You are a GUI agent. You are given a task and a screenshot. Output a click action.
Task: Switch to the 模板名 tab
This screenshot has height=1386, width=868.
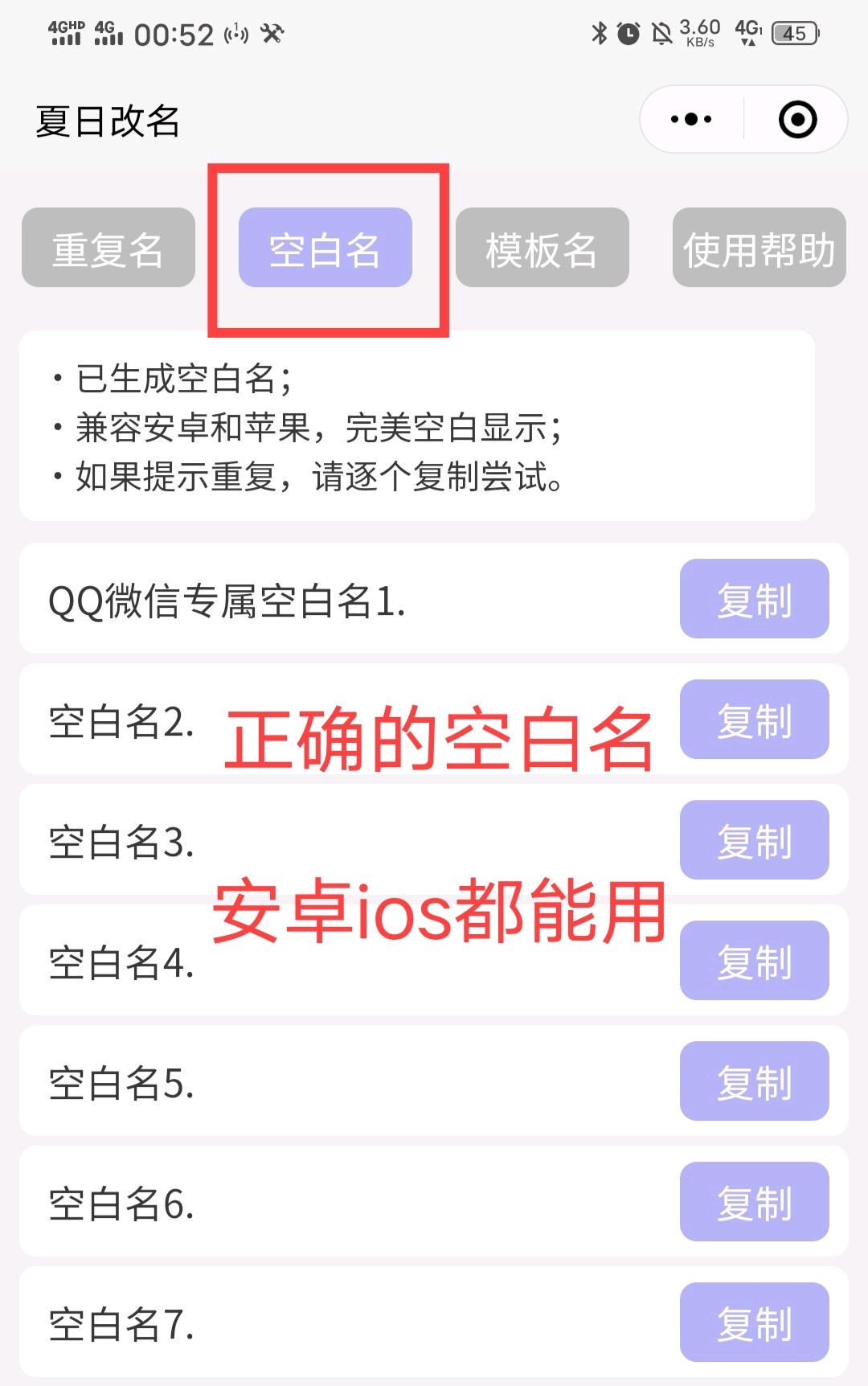[542, 248]
